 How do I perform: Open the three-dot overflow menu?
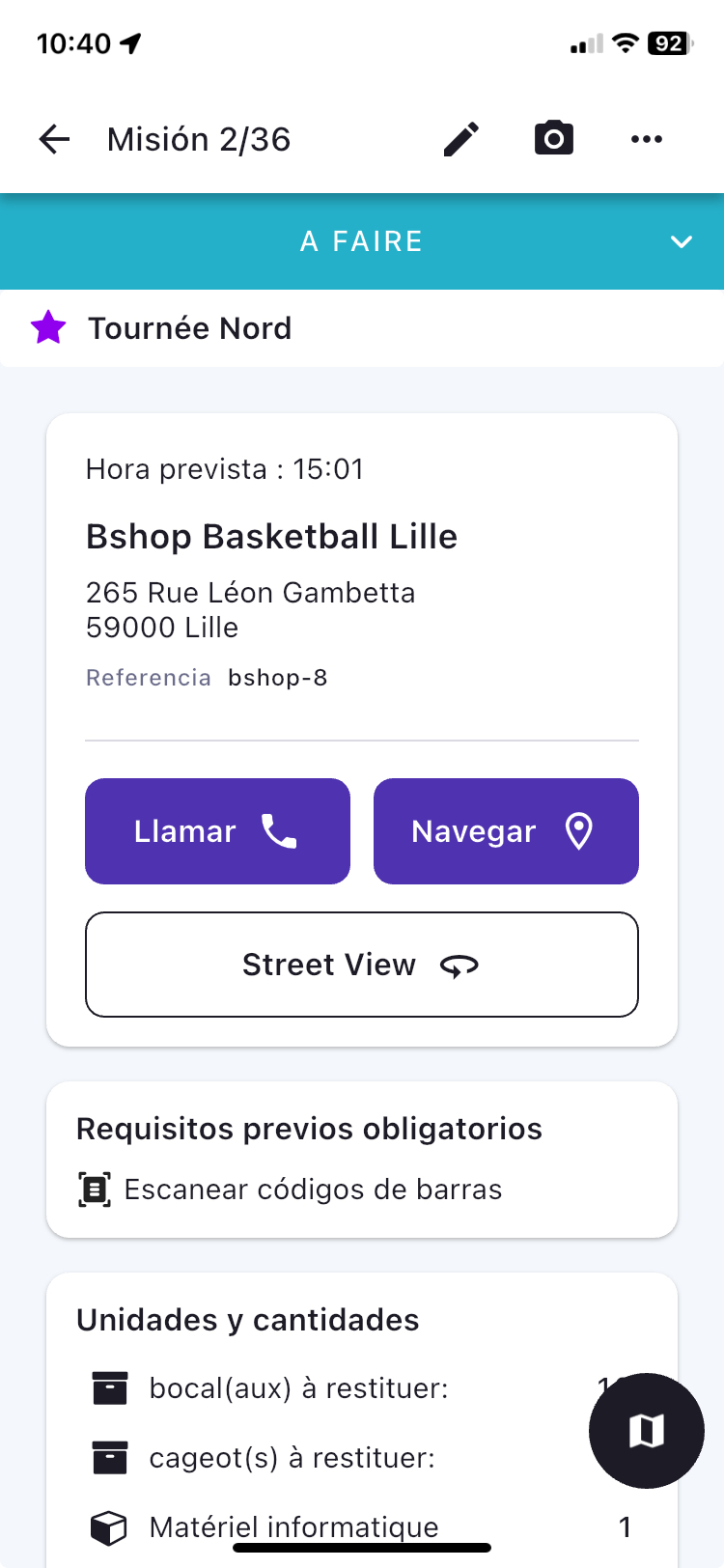coord(646,140)
